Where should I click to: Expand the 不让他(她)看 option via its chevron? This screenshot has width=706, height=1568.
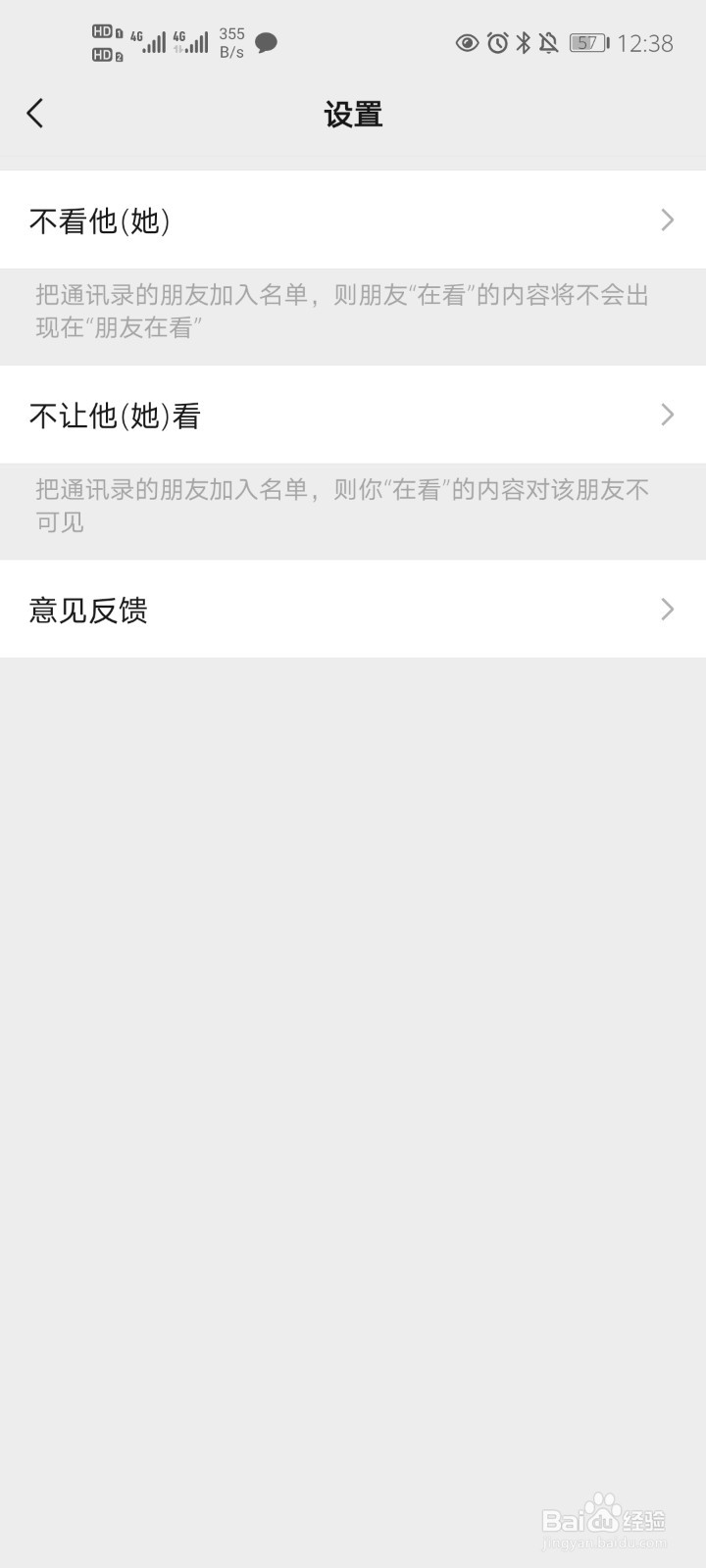[x=667, y=415]
